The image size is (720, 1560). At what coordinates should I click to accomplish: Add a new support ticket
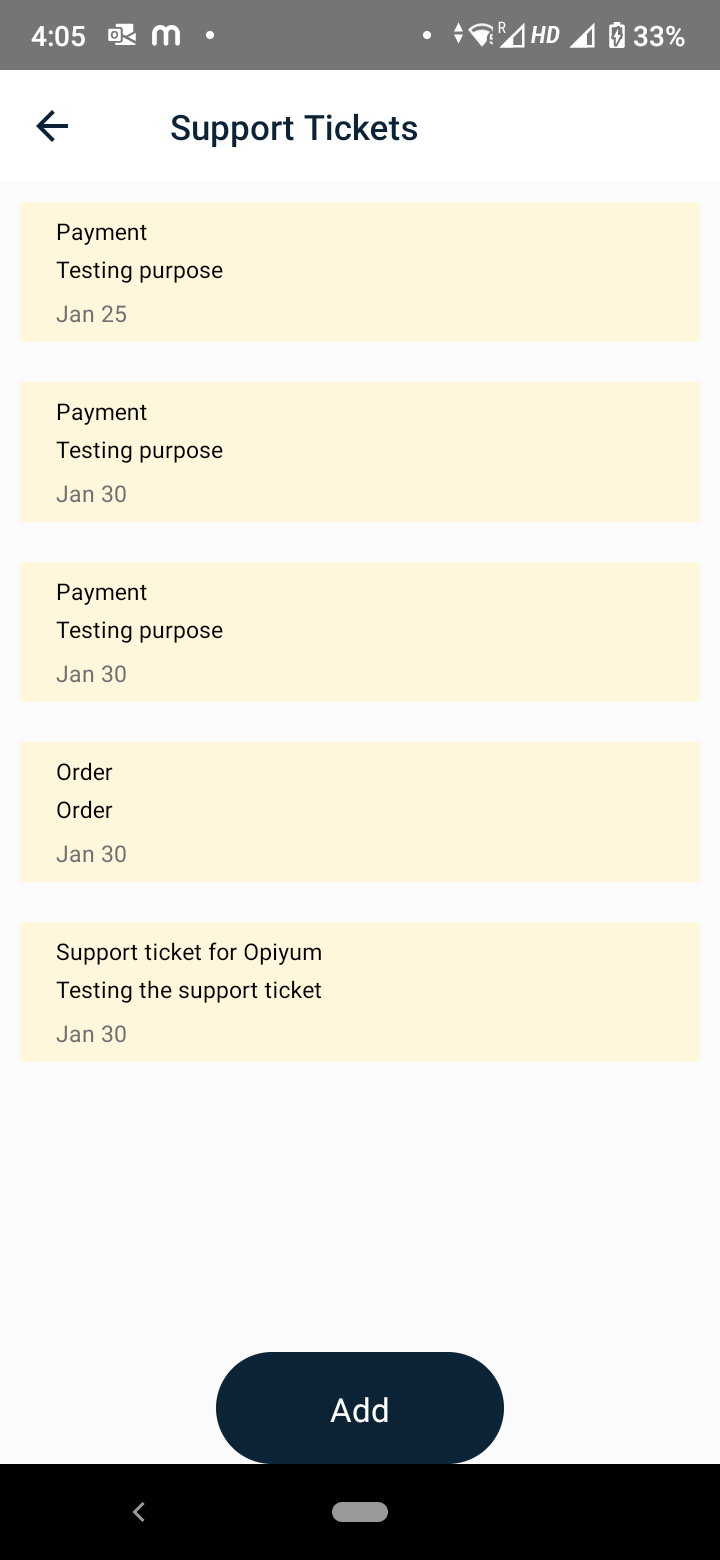coord(360,1408)
